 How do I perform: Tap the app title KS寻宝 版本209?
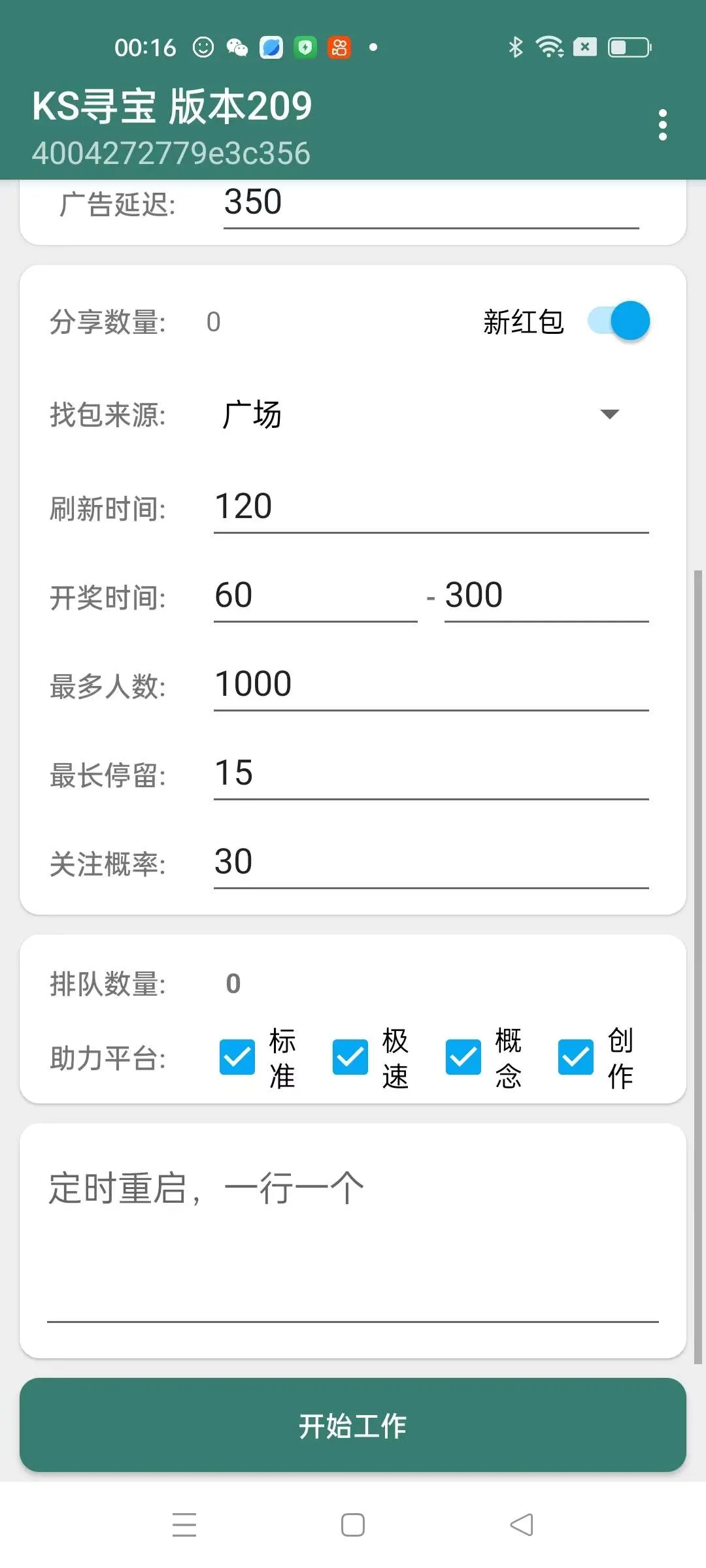172,105
